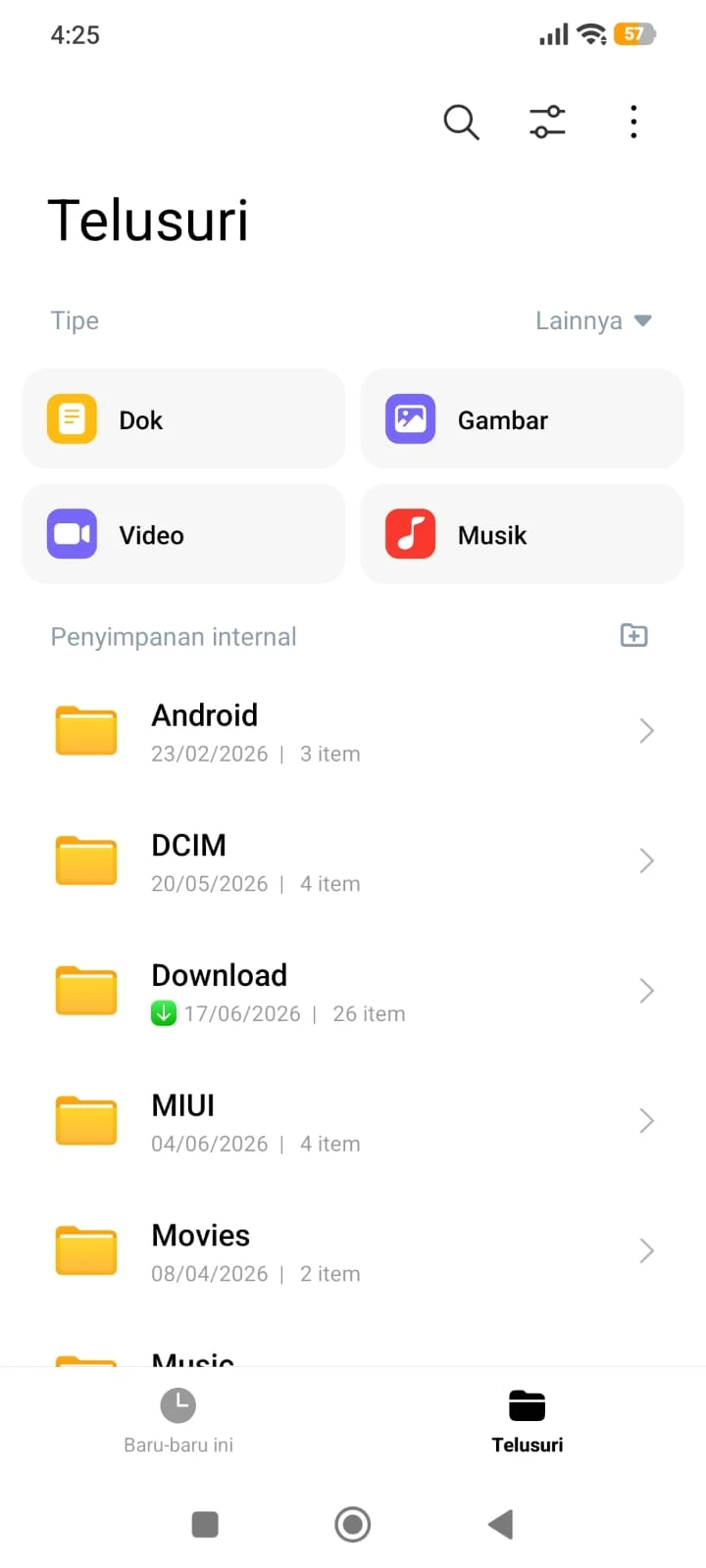Image resolution: width=706 pixels, height=1568 pixels.
Task: Open the three-dot overflow menu
Action: pyautogui.click(x=633, y=122)
